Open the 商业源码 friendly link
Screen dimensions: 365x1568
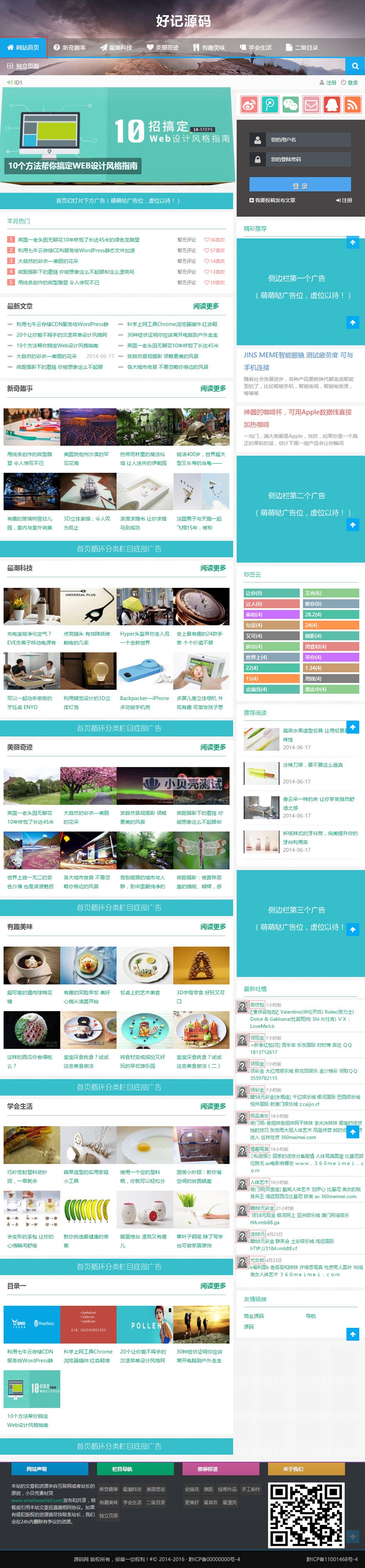(254, 1315)
